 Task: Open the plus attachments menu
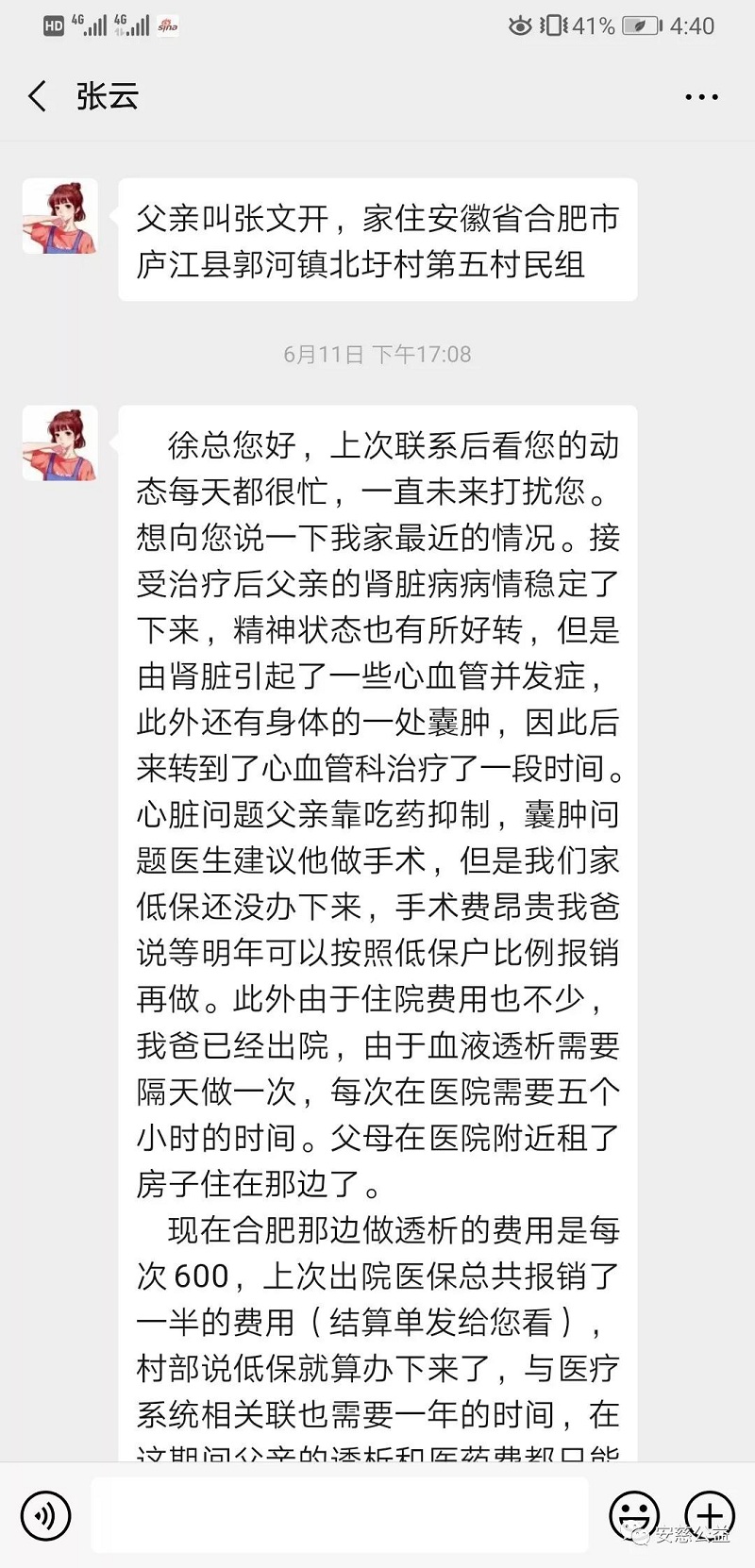pos(710,1515)
